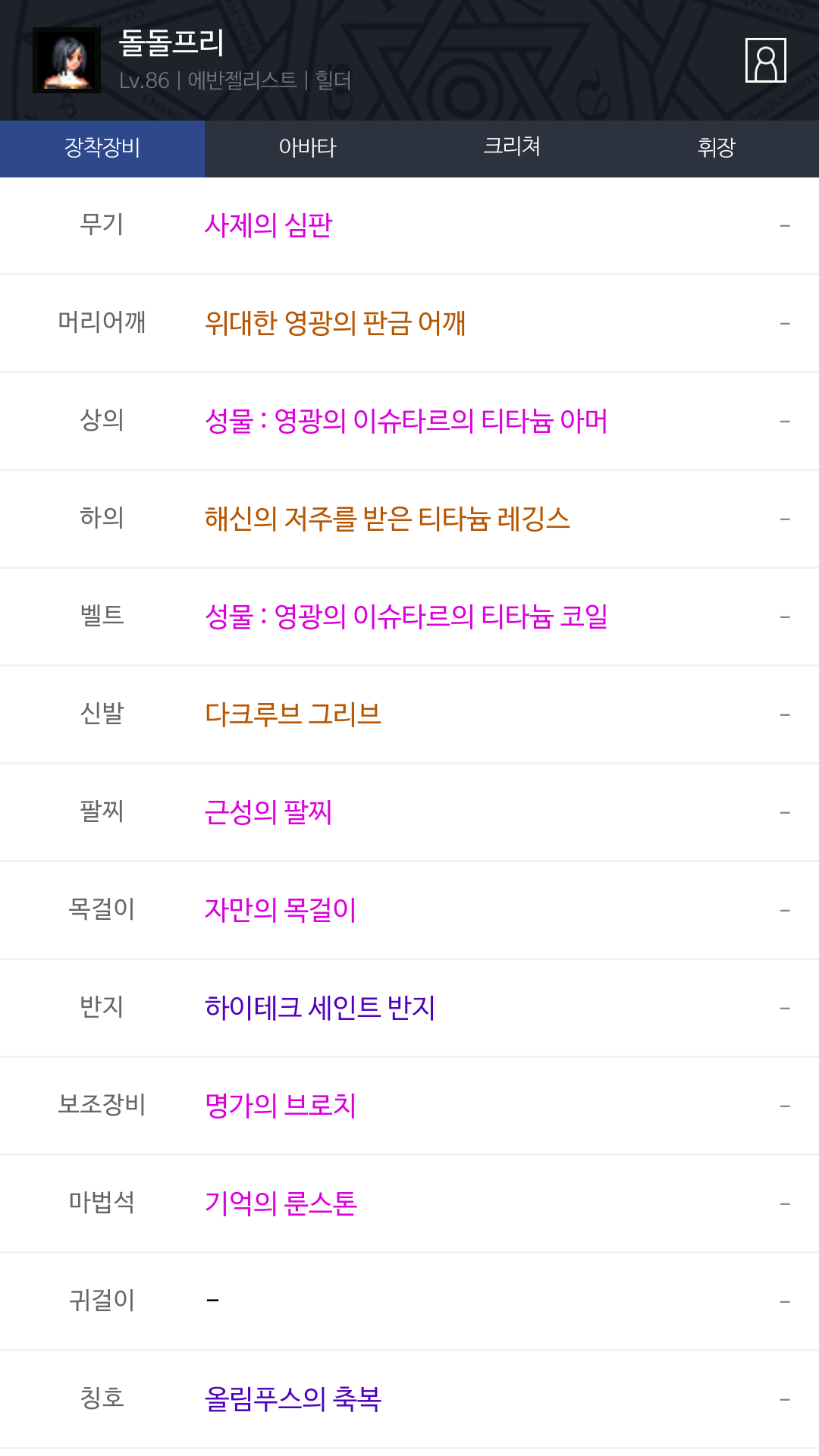
Task: View 근성의 팔찌 bracelet
Action: [268, 812]
